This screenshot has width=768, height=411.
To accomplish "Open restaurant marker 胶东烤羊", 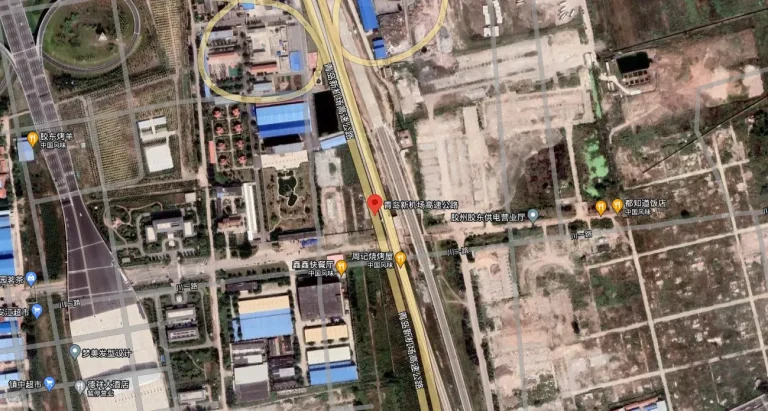I will click(33, 138).
